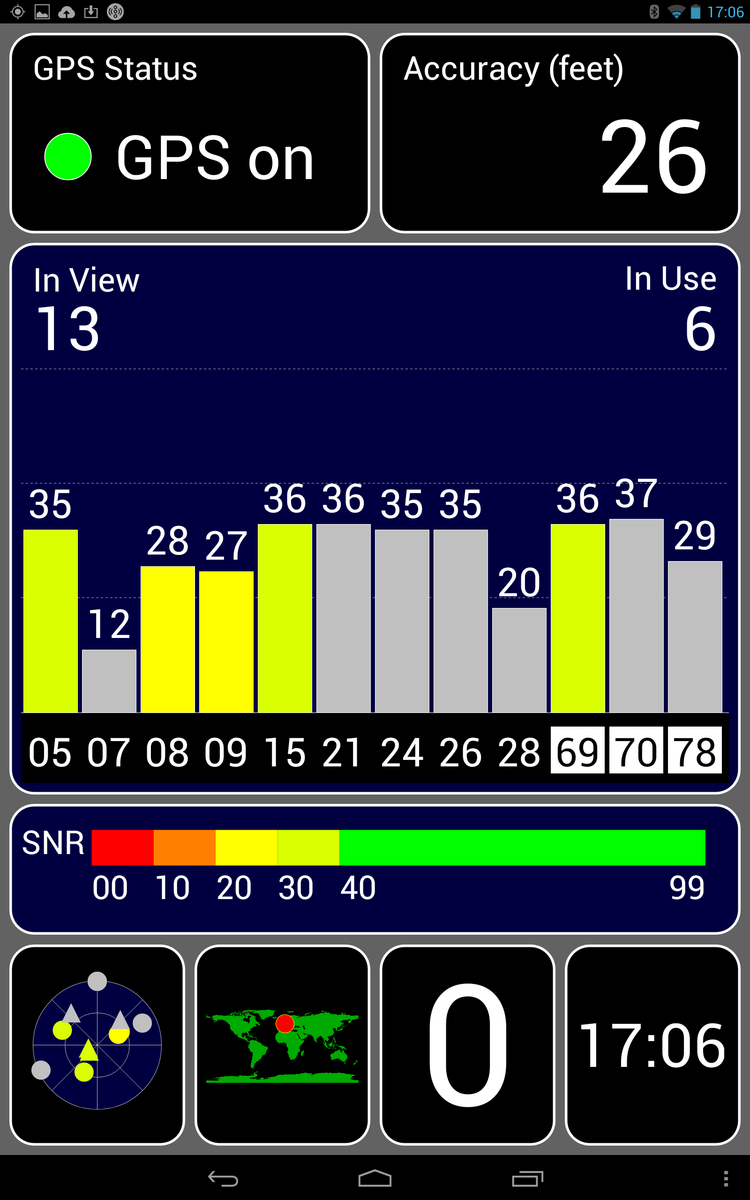The width and height of the screenshot is (750, 1200).
Task: Open the satellites In View signal chart
Action: pos(375,518)
